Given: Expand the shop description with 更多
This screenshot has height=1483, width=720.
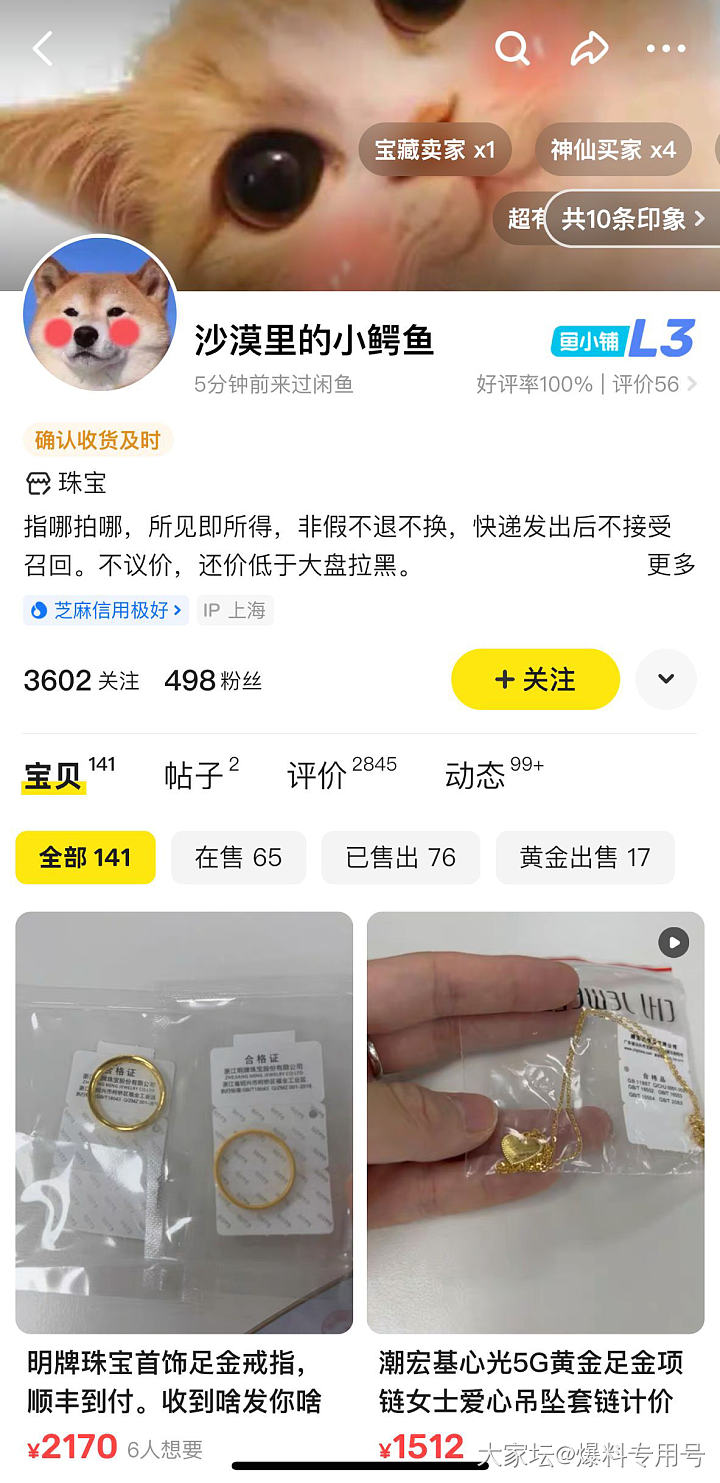Looking at the screenshot, I should 671,565.
